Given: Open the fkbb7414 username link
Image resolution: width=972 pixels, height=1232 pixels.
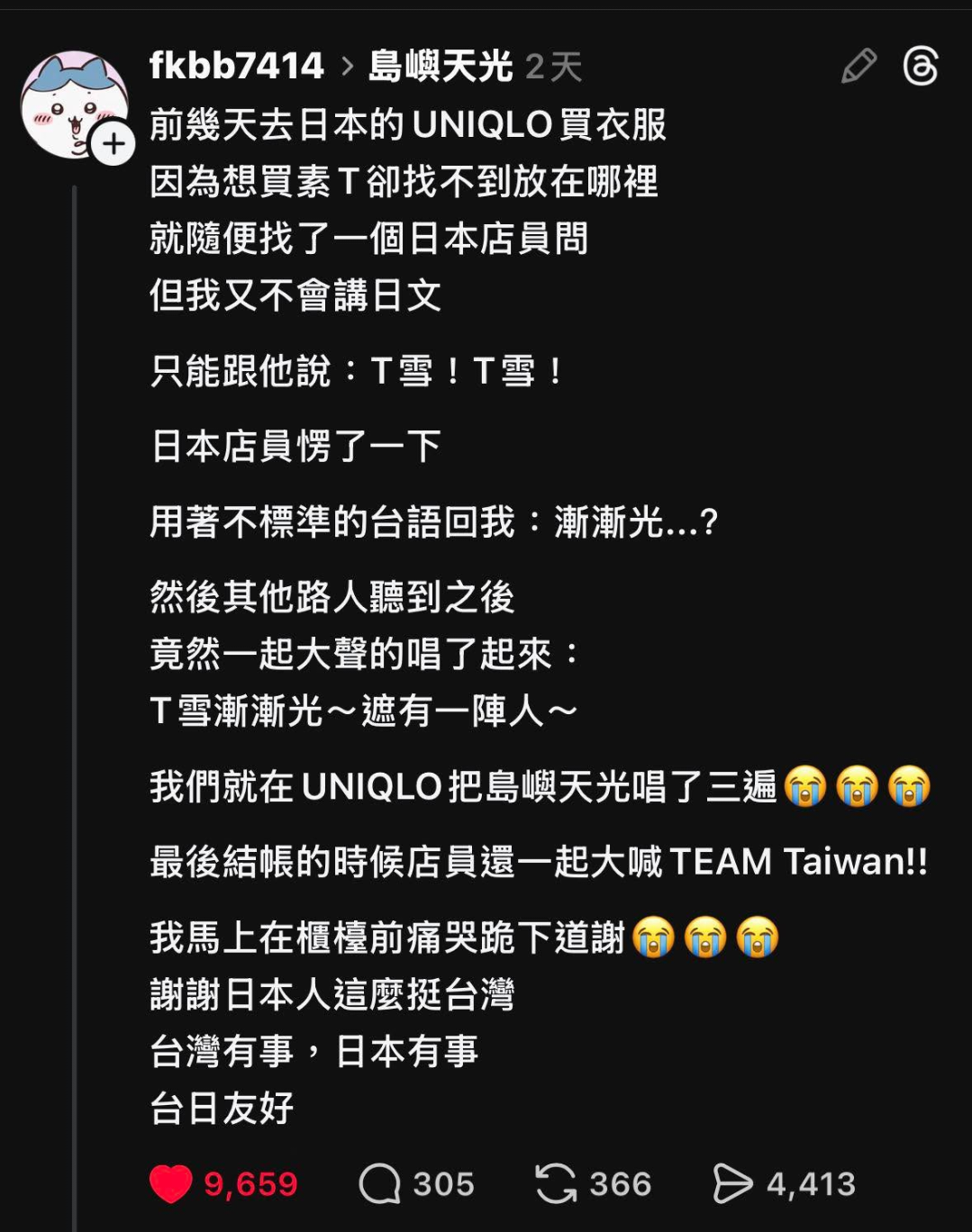Looking at the screenshot, I should point(236,66).
